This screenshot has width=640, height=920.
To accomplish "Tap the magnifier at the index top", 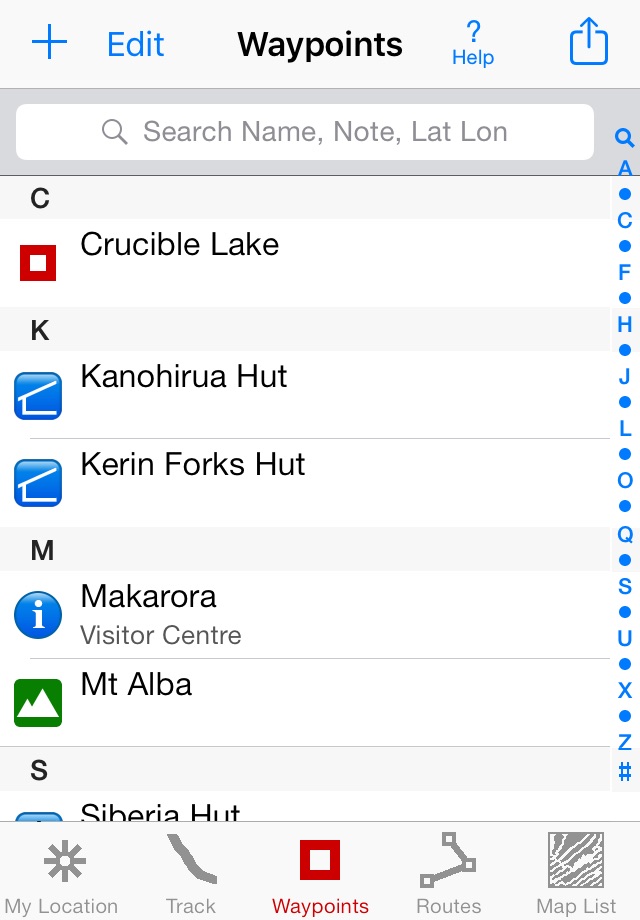I will pyautogui.click(x=624, y=139).
